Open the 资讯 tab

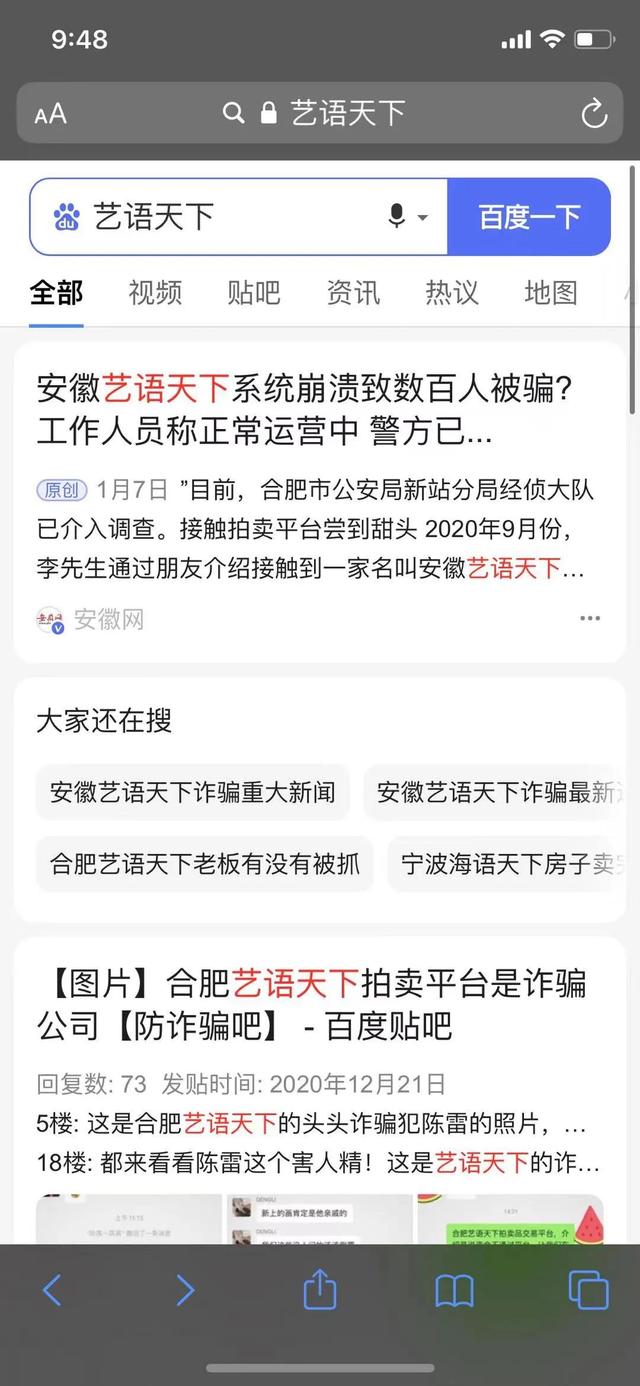click(353, 293)
